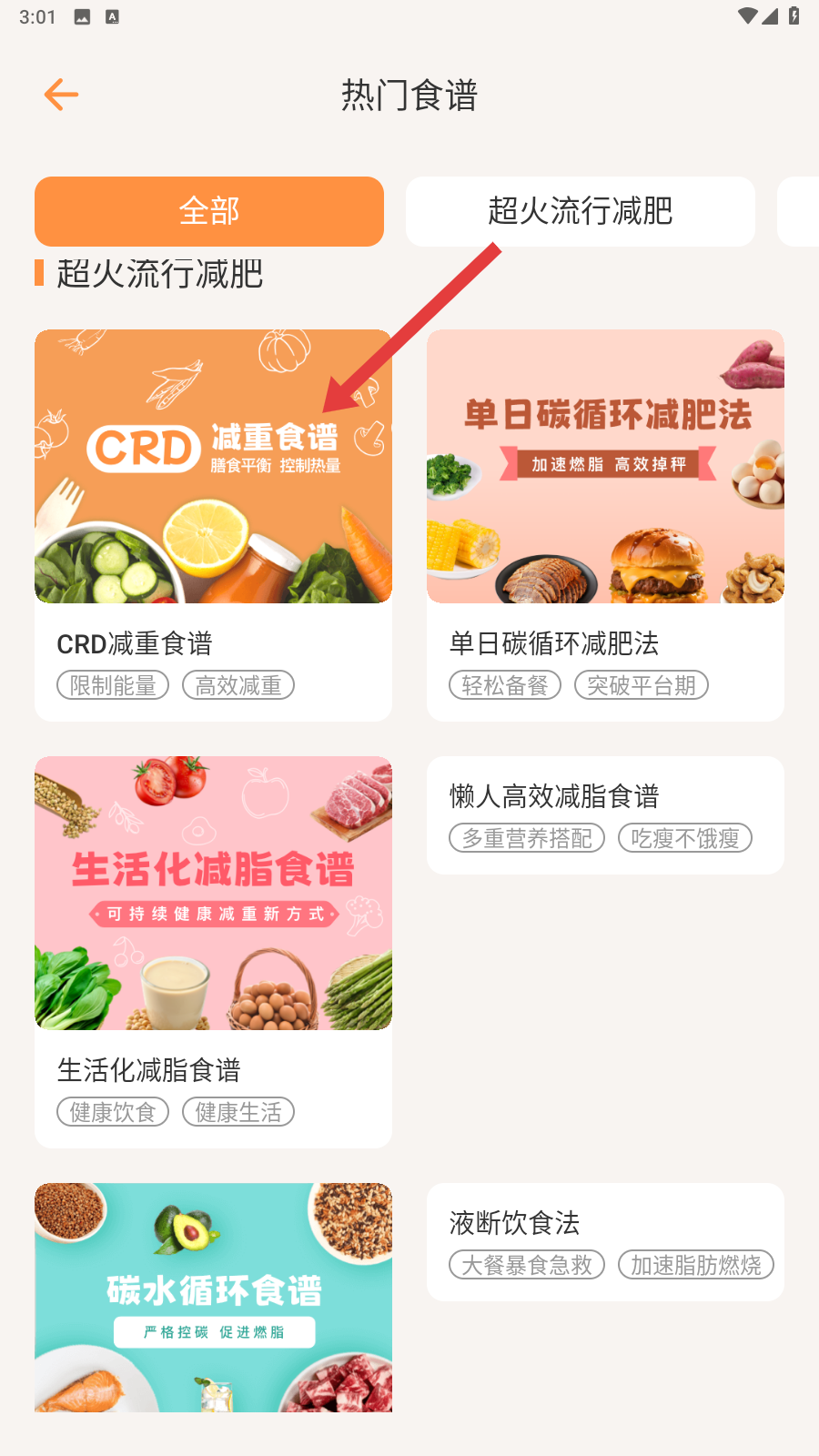Open 懒人高效减脂食谱 card
Viewport: 819px width, 1456px height.
click(605, 814)
